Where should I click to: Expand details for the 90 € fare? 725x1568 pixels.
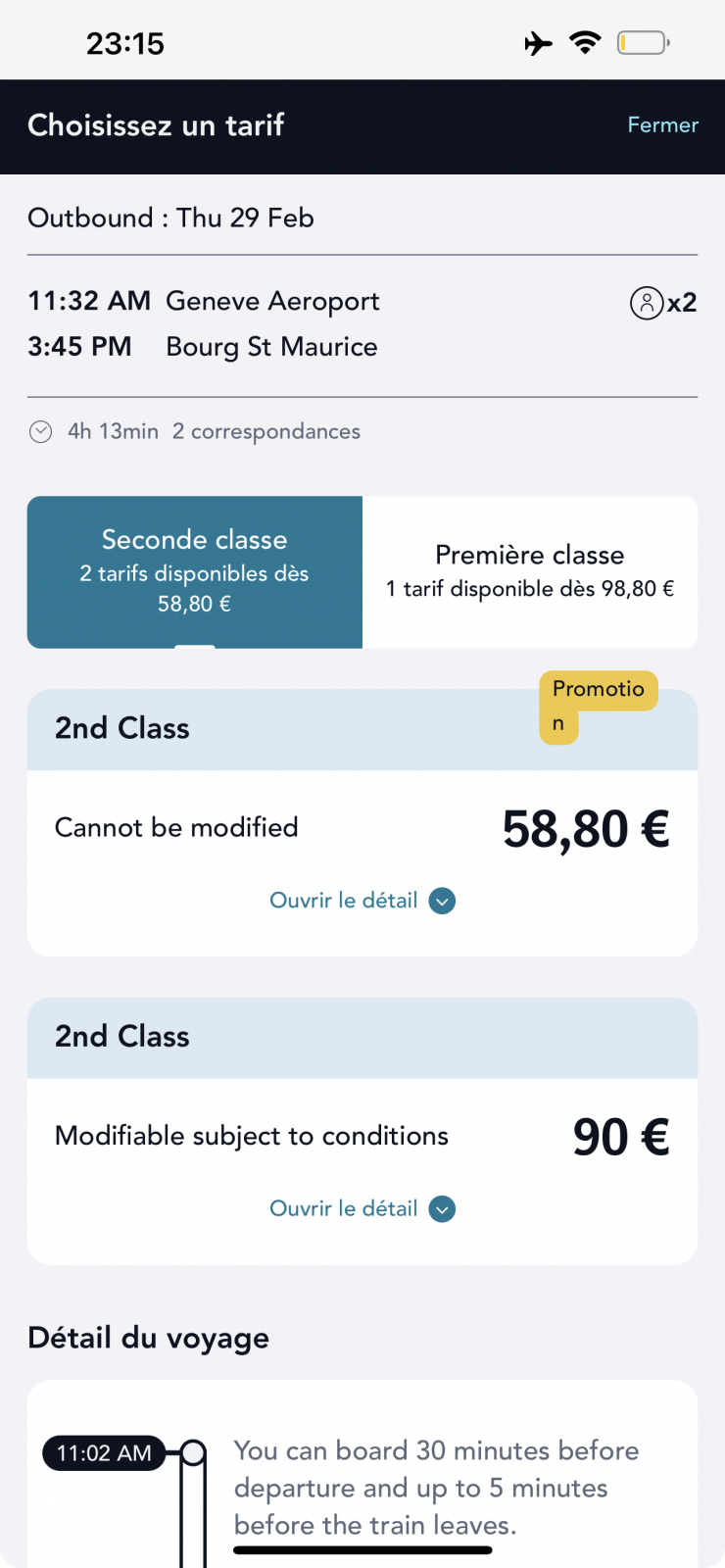click(x=362, y=1208)
